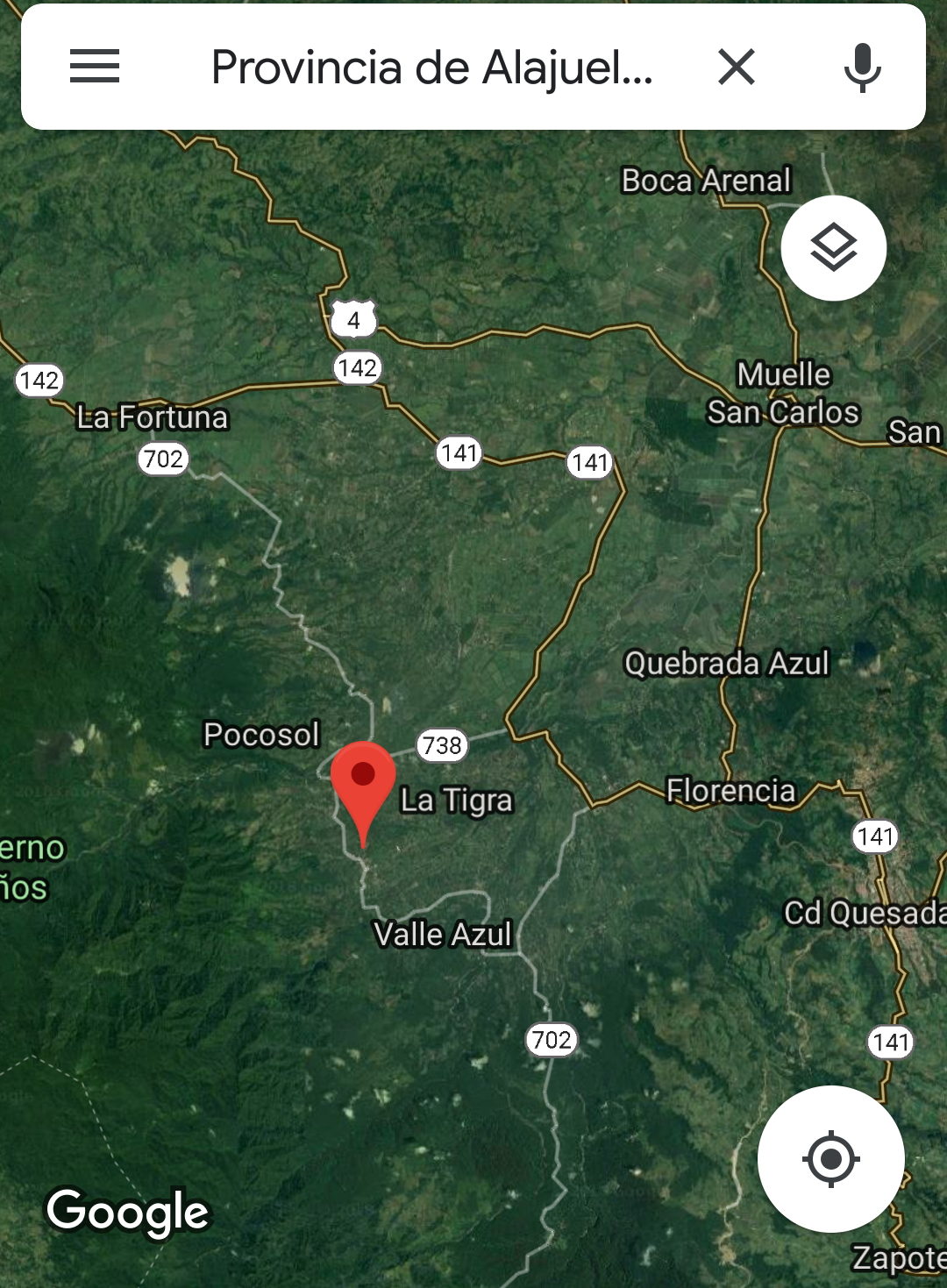Edit the Provincia de Alajuela search query

(431, 68)
